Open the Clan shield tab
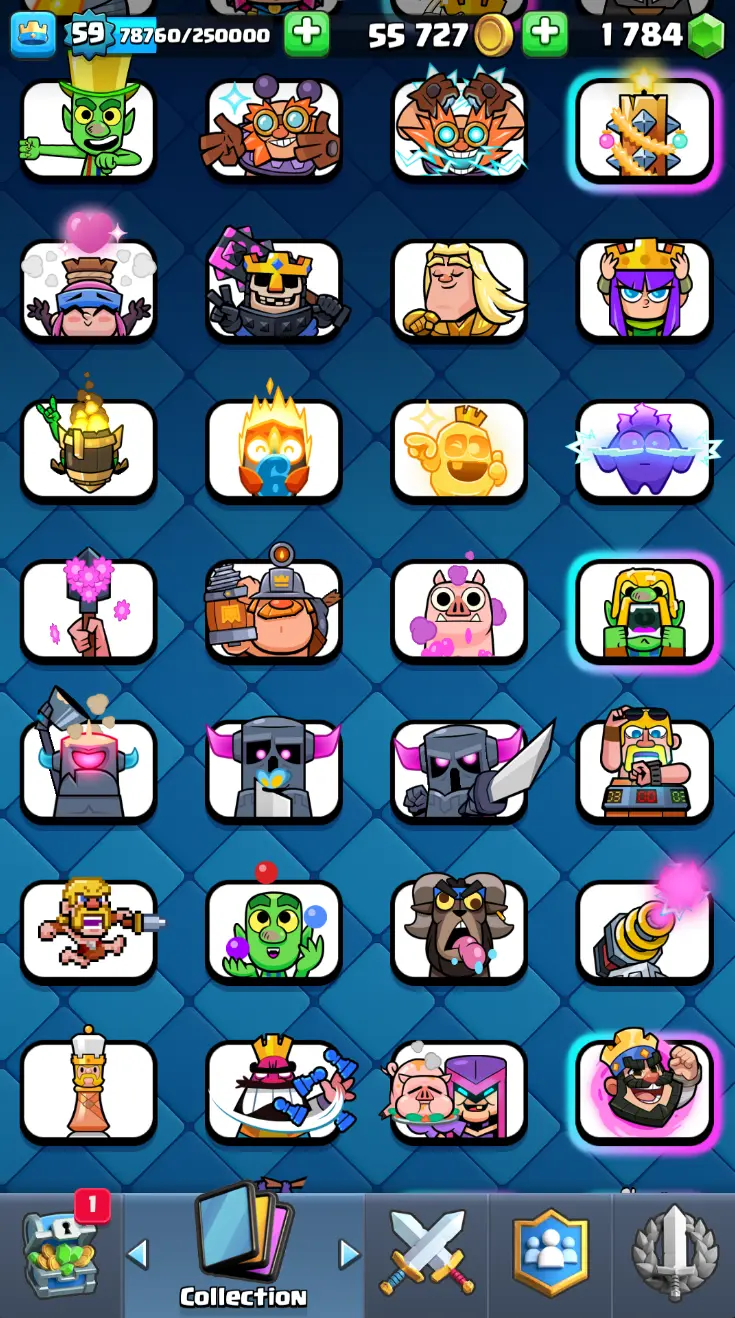The width and height of the screenshot is (735, 1318). click(549, 1254)
